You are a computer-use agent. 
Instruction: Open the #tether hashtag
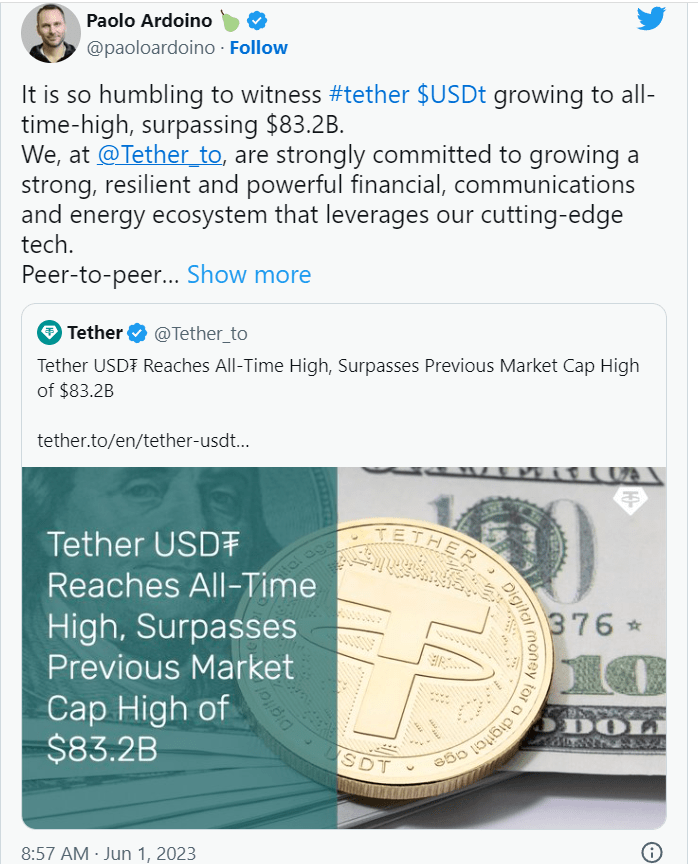(x=369, y=95)
